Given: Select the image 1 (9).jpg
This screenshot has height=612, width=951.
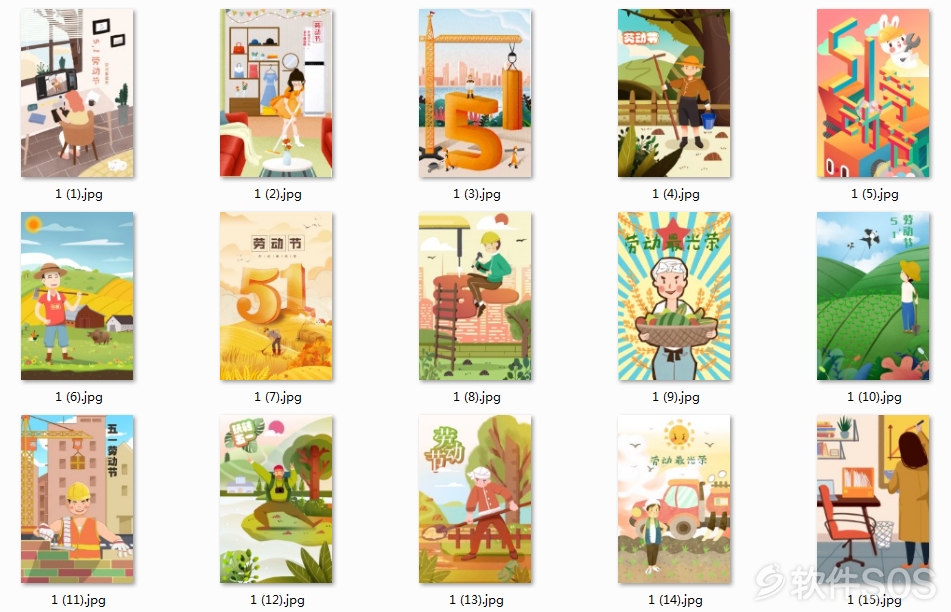Looking at the screenshot, I should tap(674, 295).
